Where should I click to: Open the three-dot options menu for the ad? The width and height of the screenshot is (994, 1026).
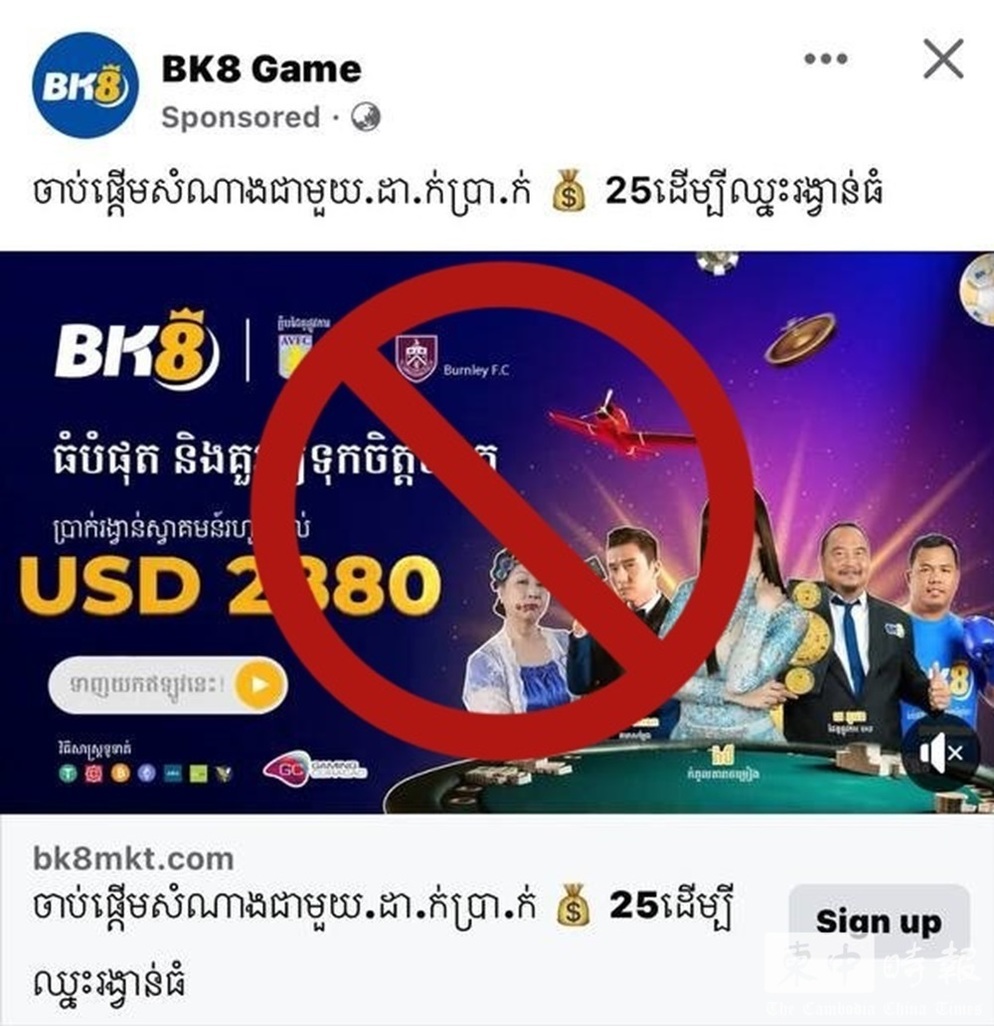826,59
